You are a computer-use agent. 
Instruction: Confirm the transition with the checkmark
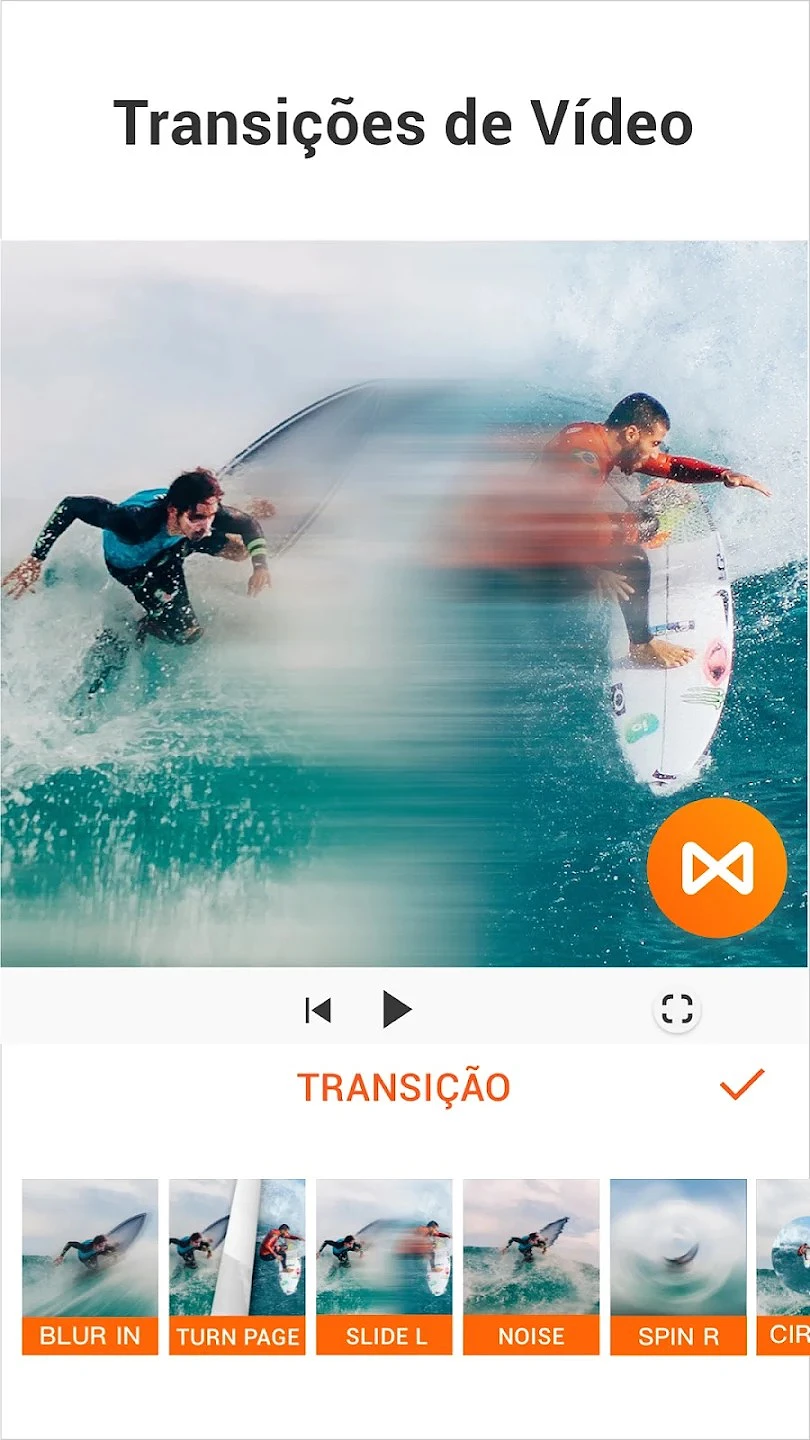(x=742, y=1084)
